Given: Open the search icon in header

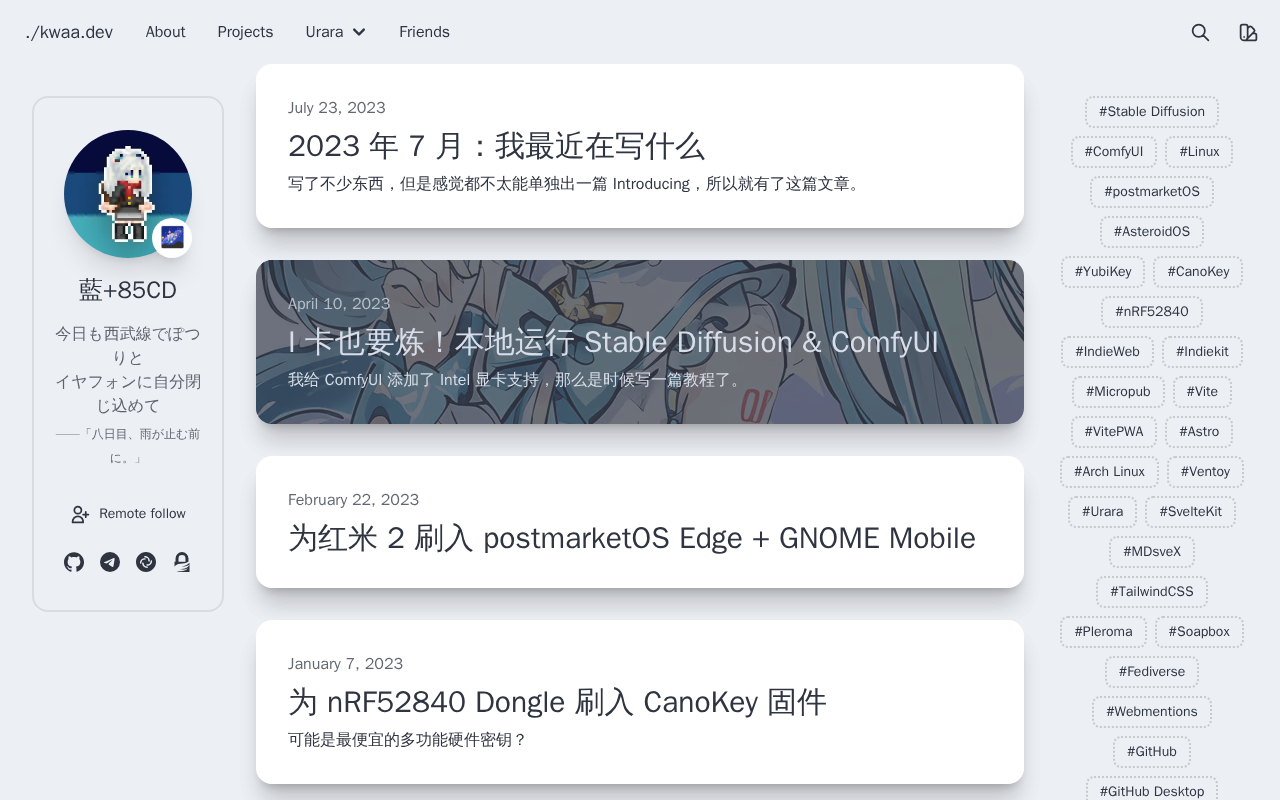Looking at the screenshot, I should 1200,32.
